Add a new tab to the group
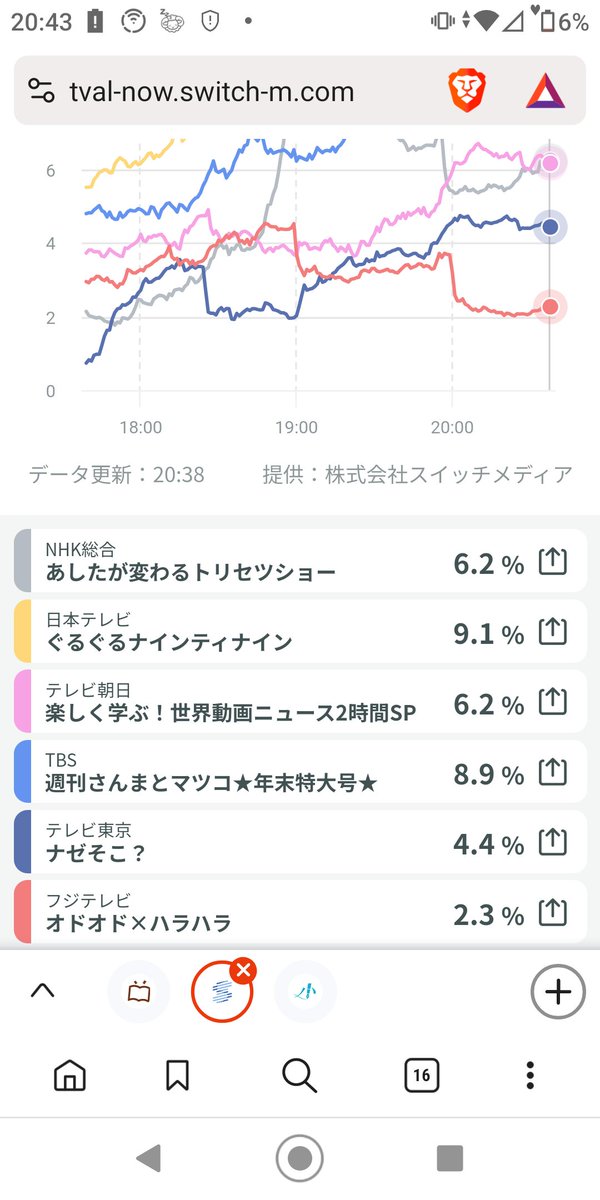600x1200 pixels. click(557, 991)
